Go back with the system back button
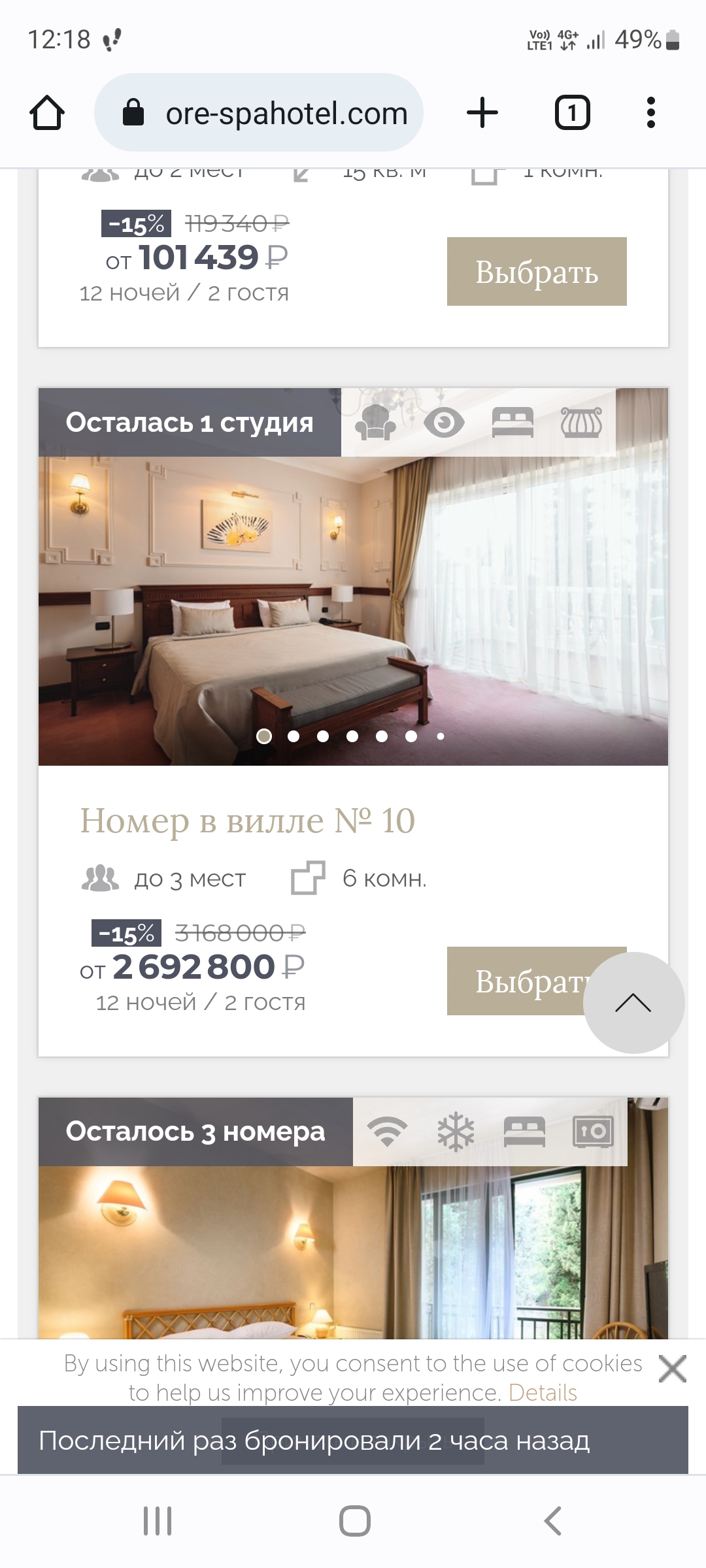The width and height of the screenshot is (706, 1568). 553,1520
